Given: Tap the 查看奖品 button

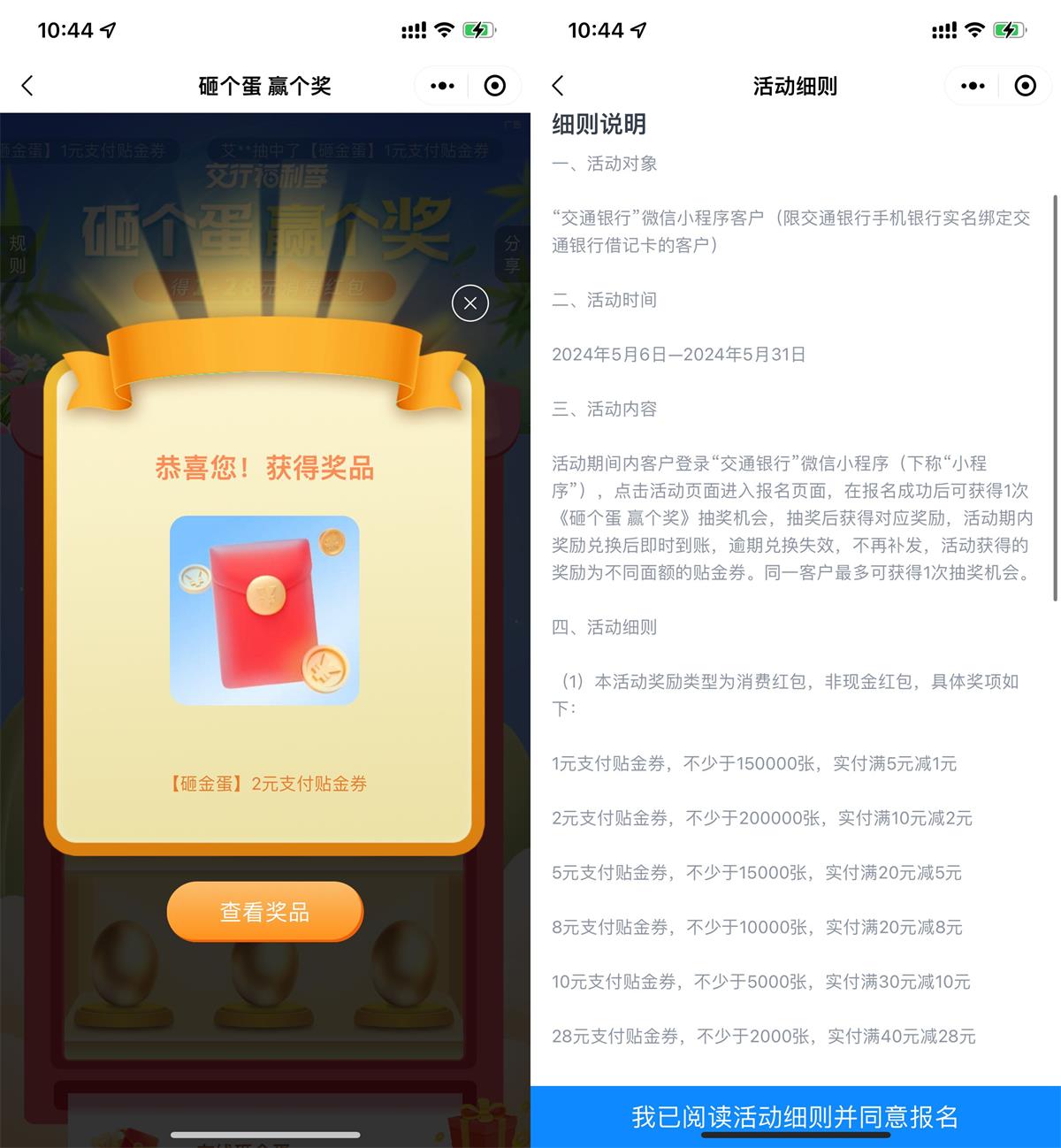Looking at the screenshot, I should tap(265, 911).
